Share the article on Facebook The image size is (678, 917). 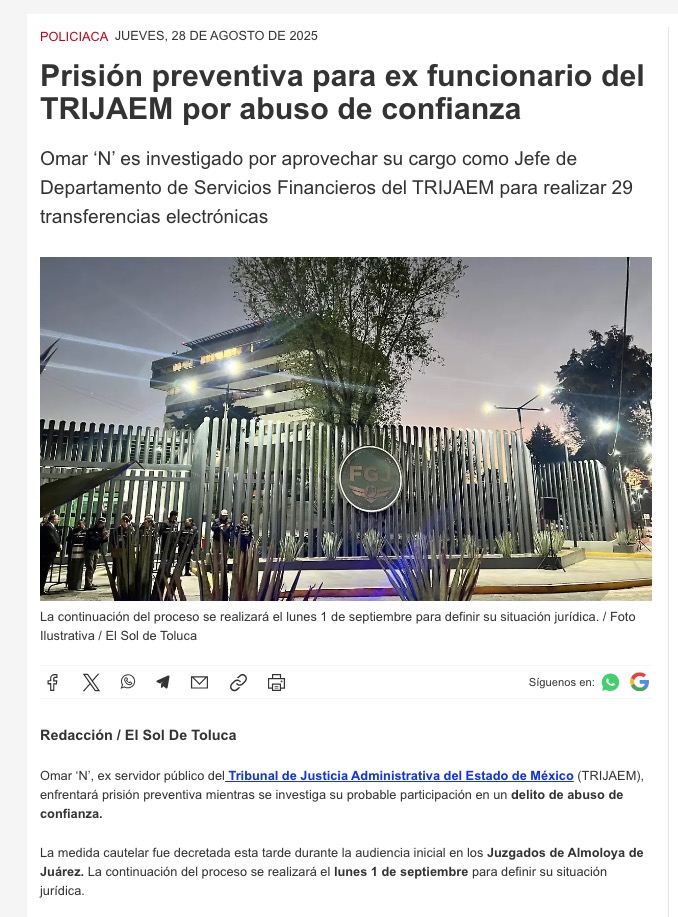tap(53, 683)
